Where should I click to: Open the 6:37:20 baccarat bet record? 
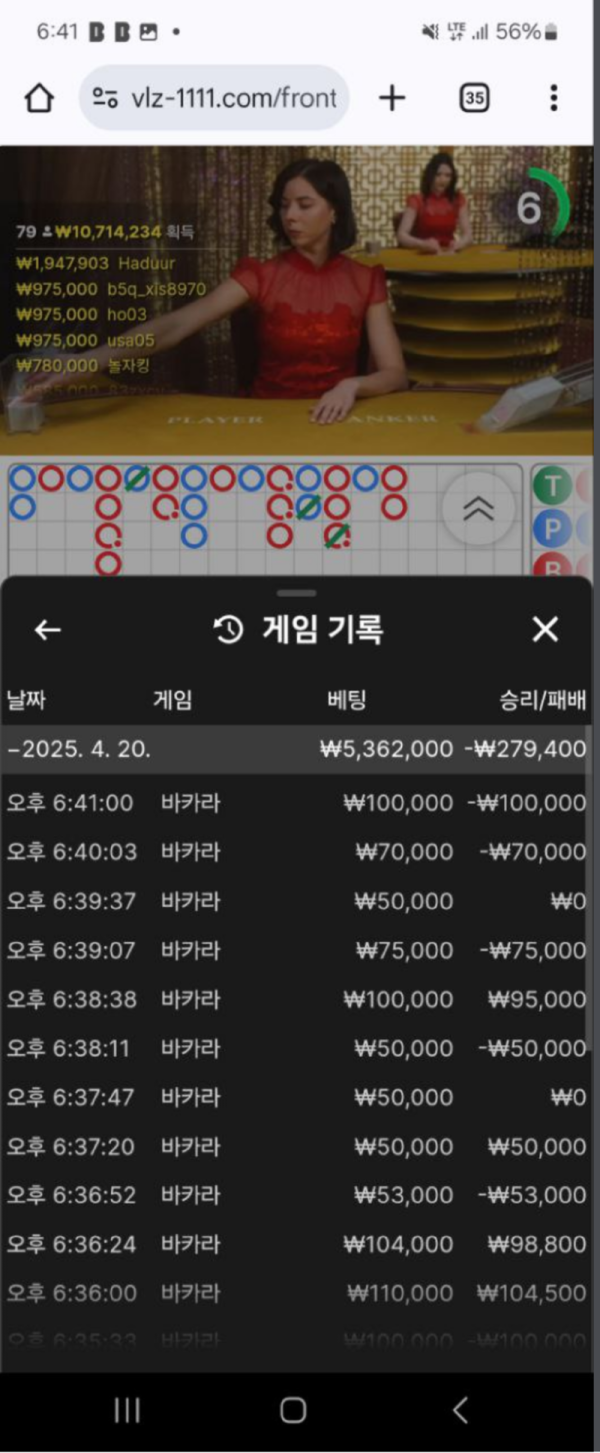coord(296,1146)
